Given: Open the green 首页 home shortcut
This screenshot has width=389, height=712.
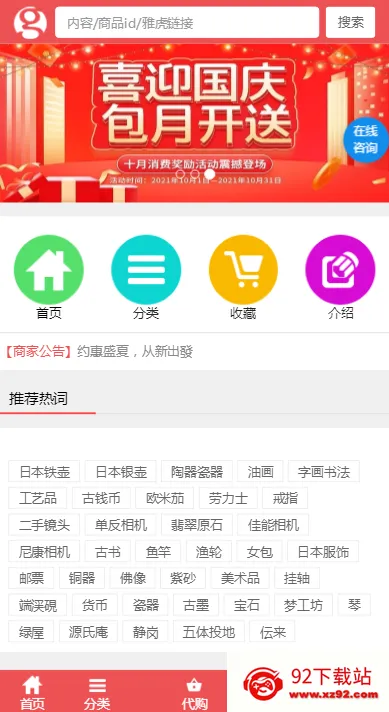Looking at the screenshot, I should tap(49, 277).
